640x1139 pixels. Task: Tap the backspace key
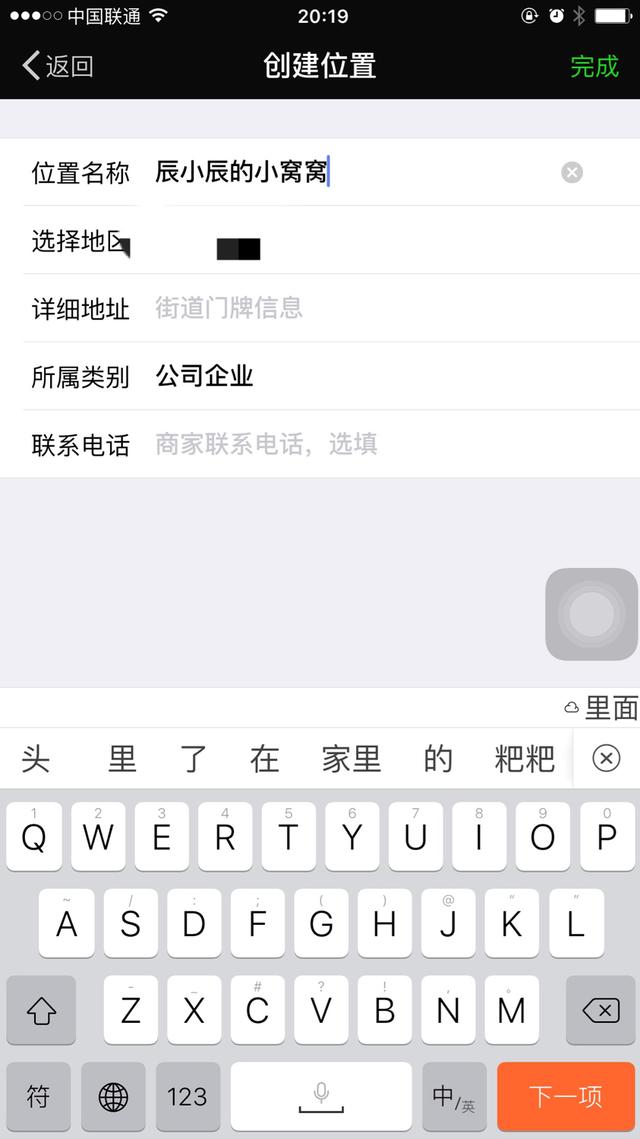tap(600, 1010)
